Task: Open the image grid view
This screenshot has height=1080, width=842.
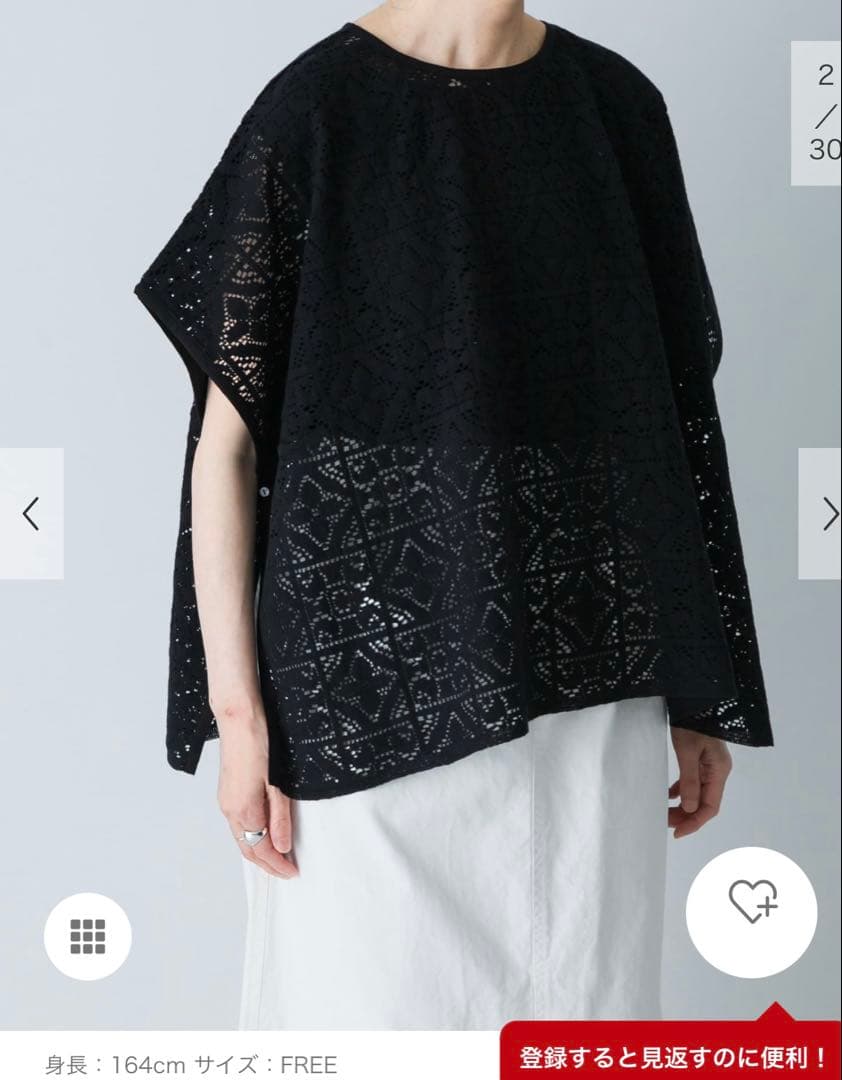Action: tap(88, 936)
